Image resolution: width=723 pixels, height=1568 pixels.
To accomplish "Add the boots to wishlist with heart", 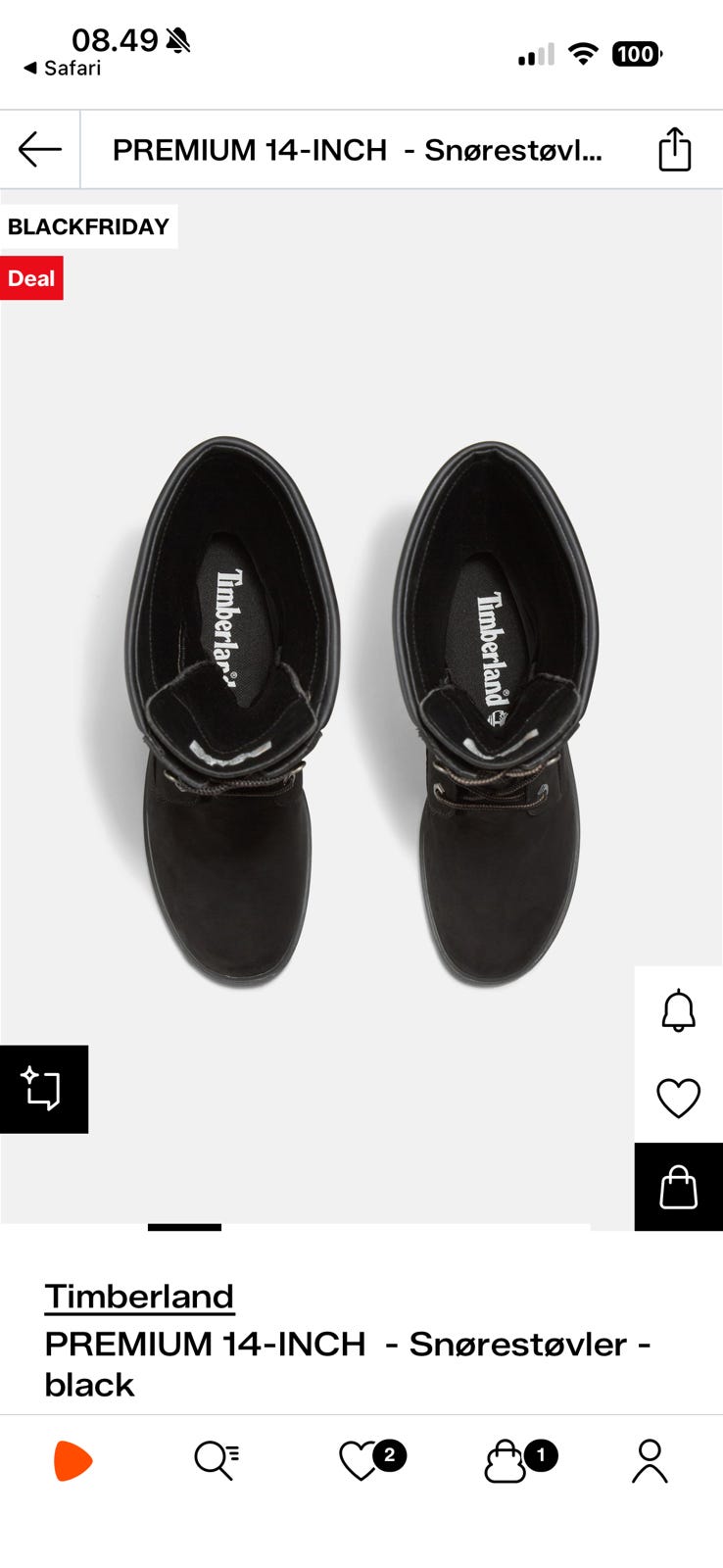I will (678, 1098).
